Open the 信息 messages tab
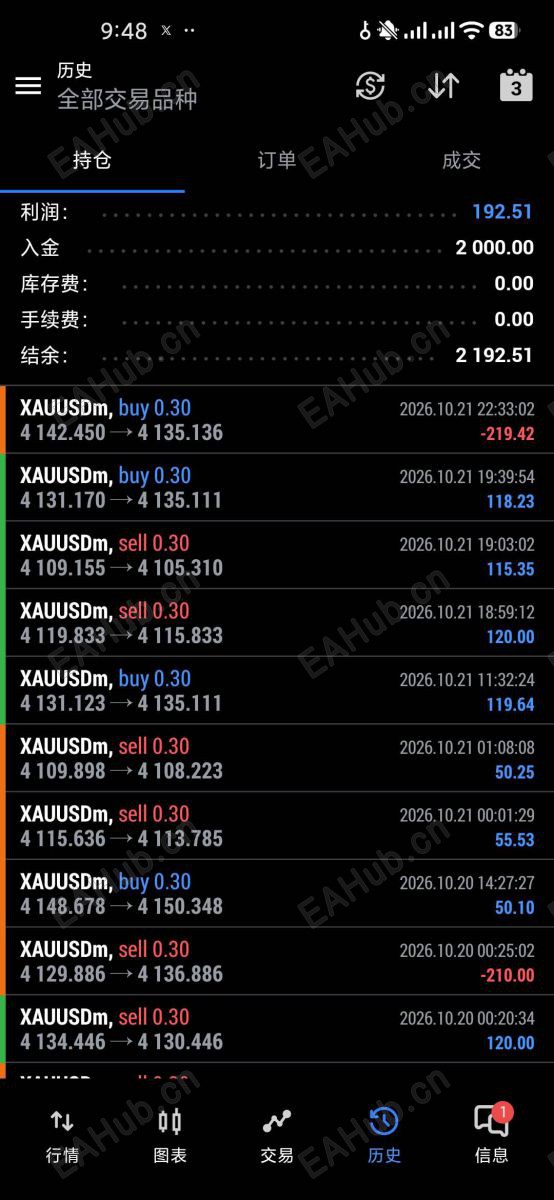The image size is (554, 1200). click(x=491, y=1136)
